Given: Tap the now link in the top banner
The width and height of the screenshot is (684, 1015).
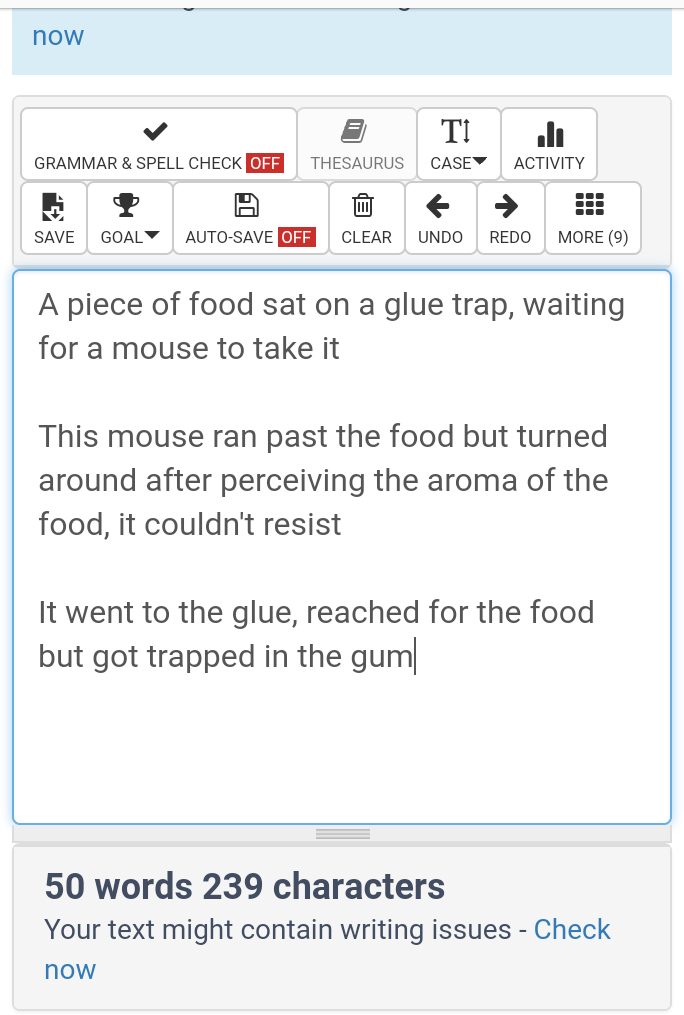Looking at the screenshot, I should (58, 37).
